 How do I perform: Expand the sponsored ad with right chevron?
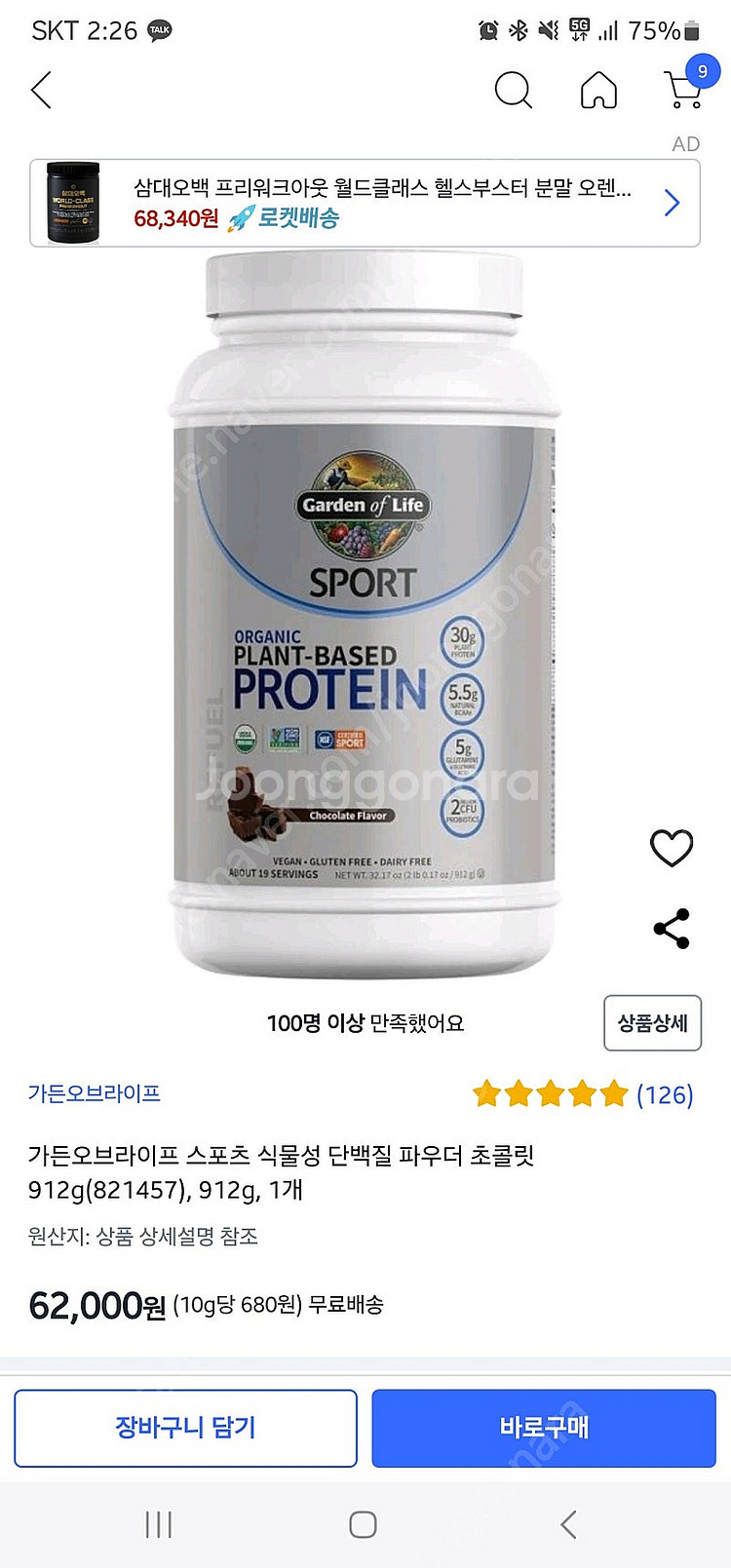tap(672, 202)
